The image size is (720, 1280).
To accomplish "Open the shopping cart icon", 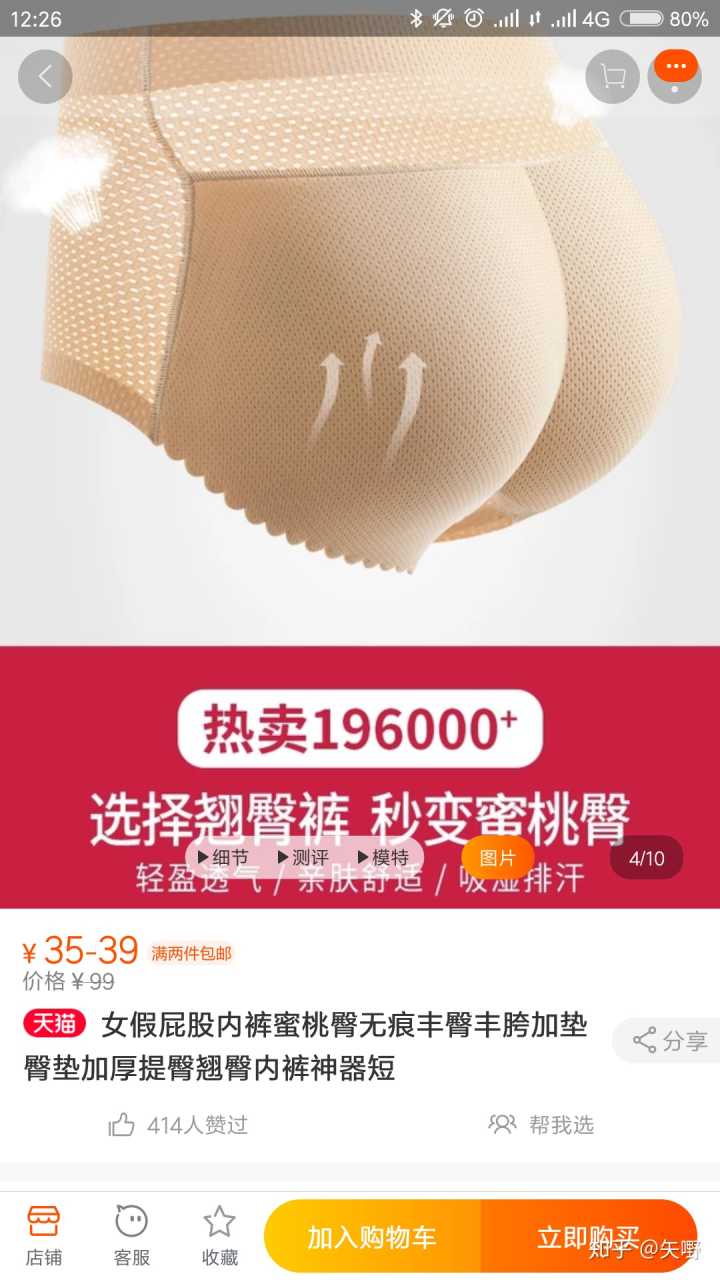I will point(612,77).
